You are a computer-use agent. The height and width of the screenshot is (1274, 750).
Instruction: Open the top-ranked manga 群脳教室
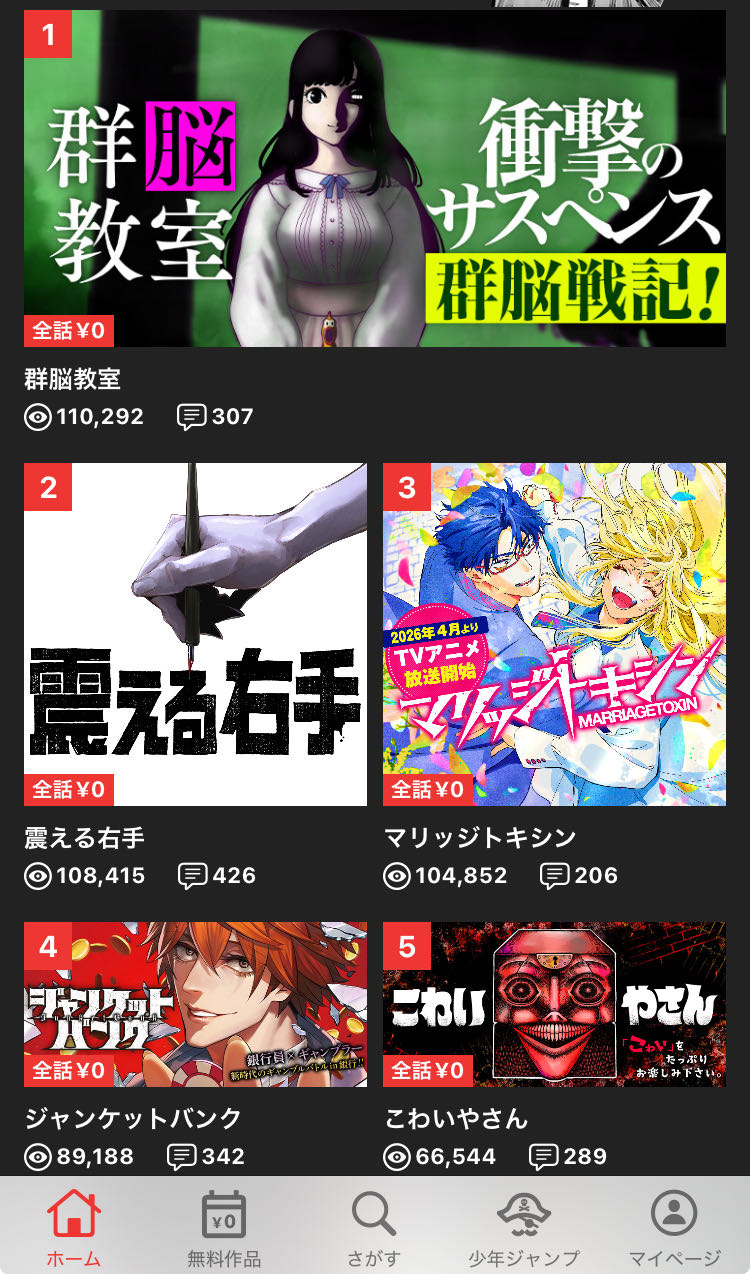point(375,180)
